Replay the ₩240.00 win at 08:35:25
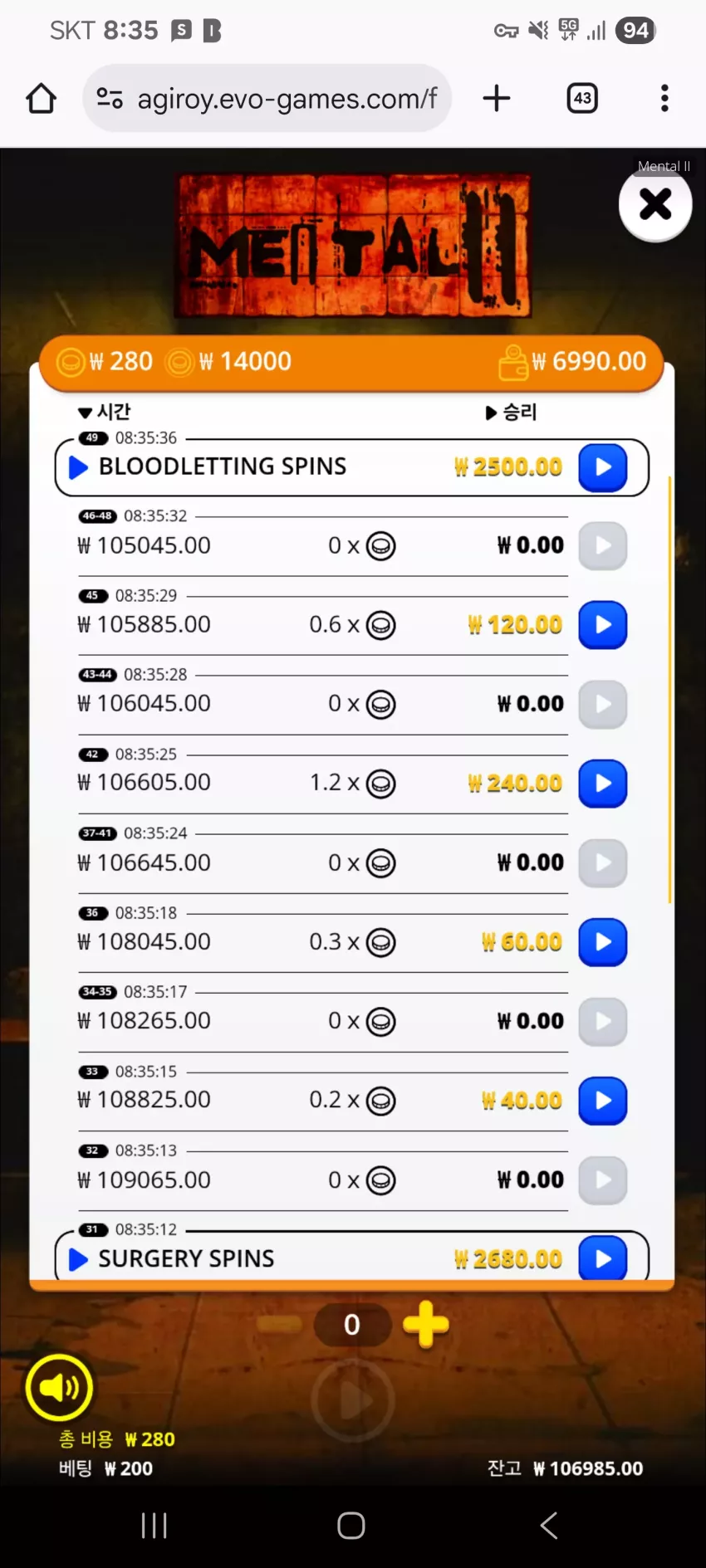706x1568 pixels. point(602,784)
